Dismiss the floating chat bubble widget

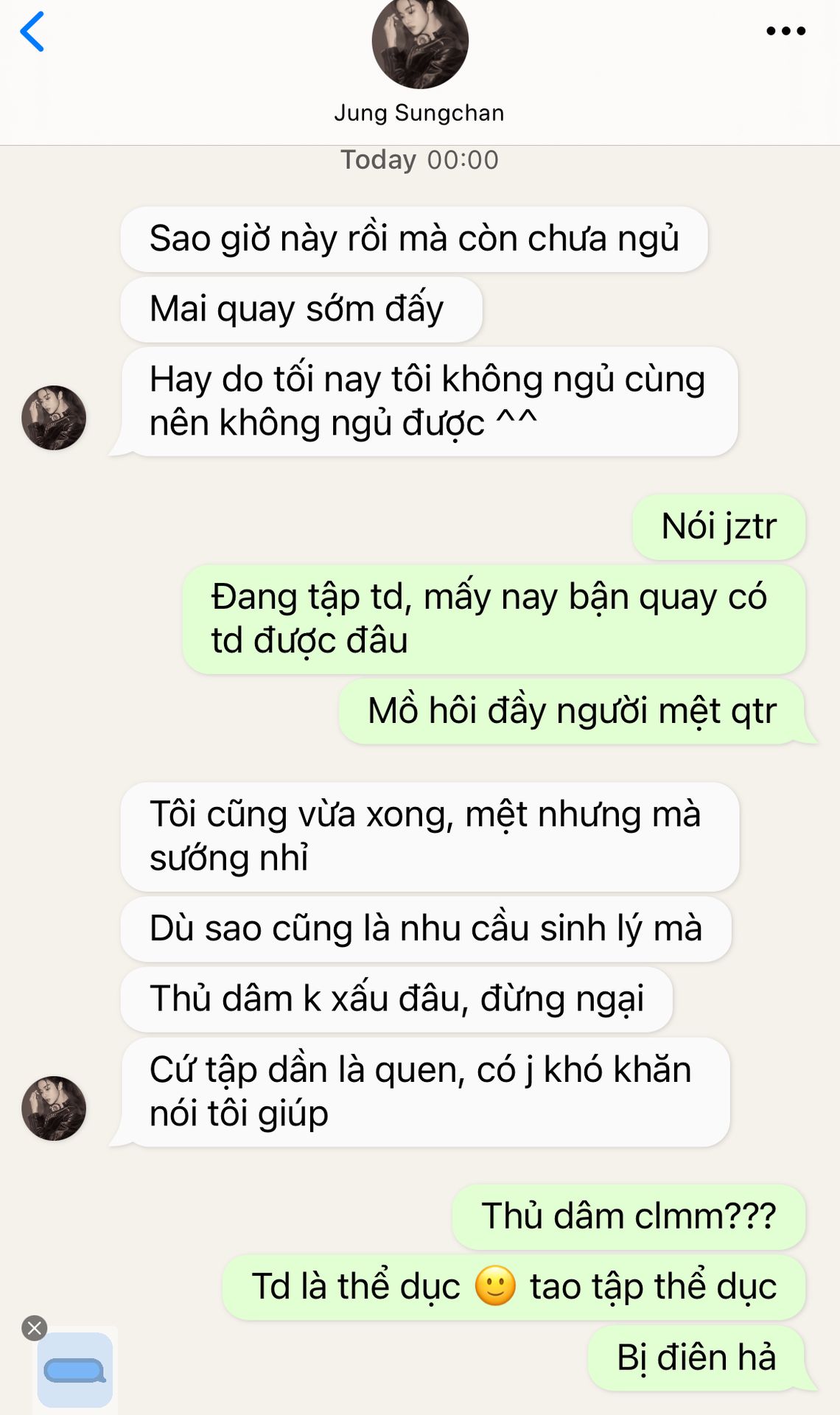point(34,1328)
